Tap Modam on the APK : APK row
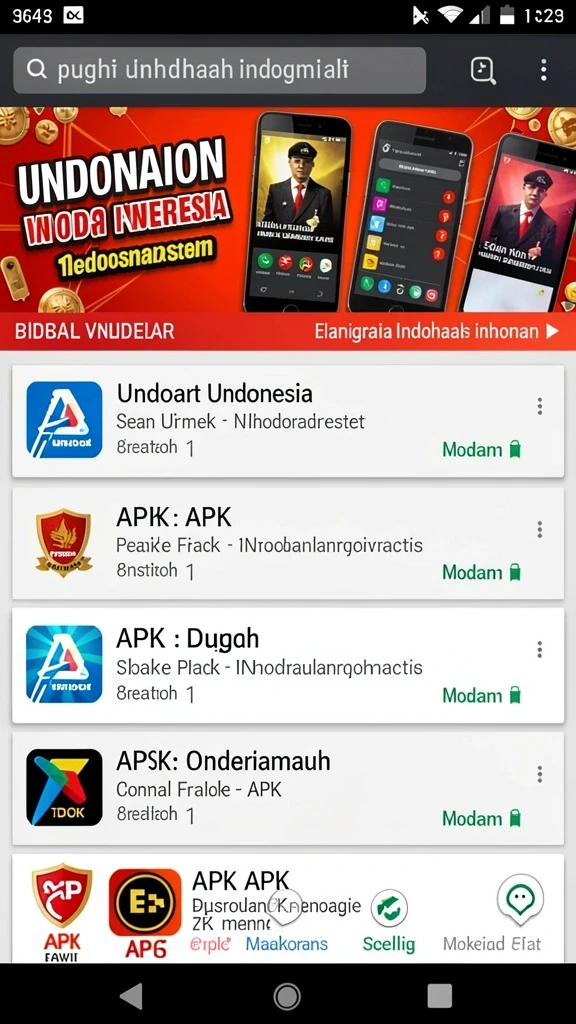 (482, 572)
